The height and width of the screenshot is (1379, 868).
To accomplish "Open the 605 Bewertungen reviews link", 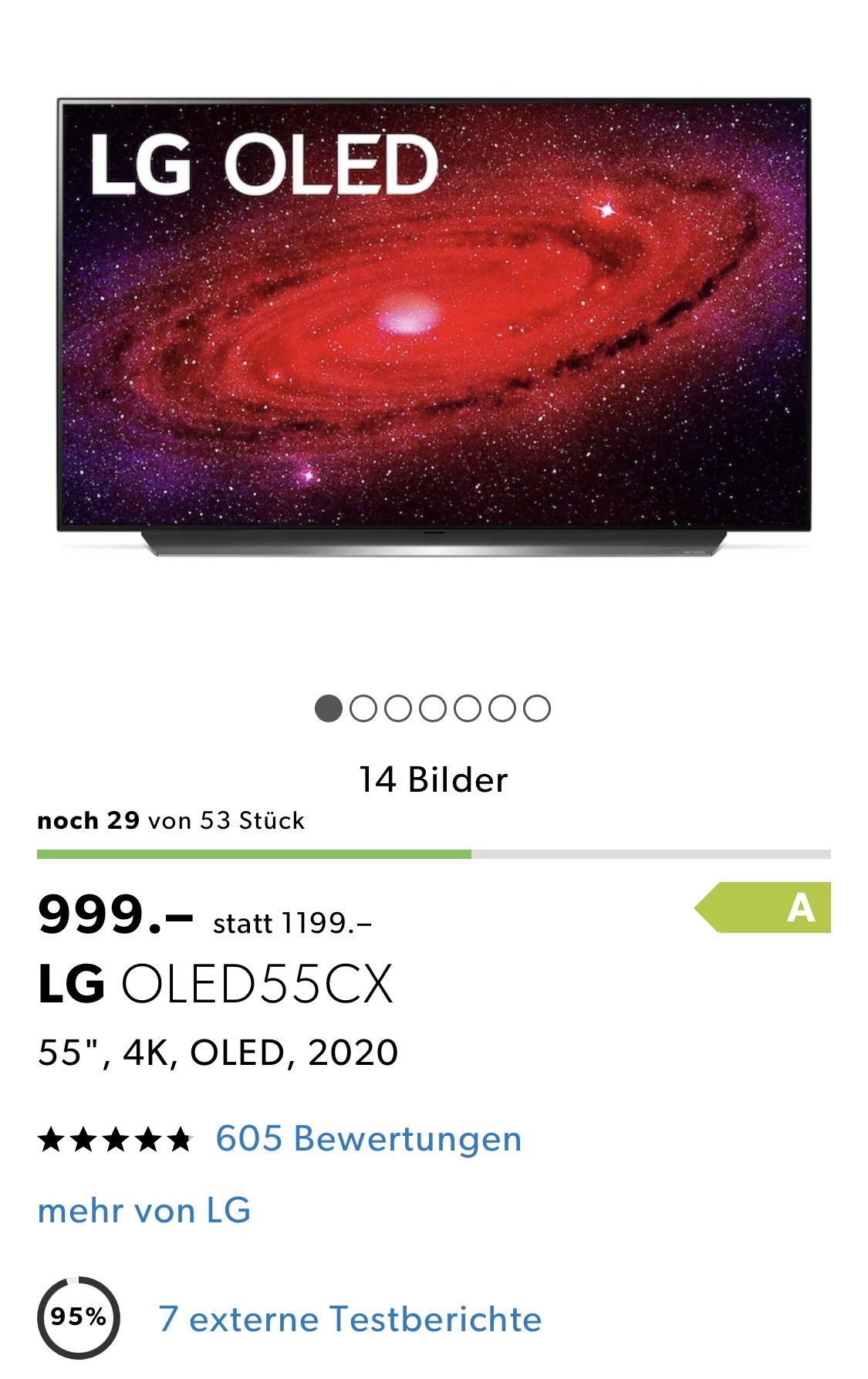I will pyautogui.click(x=368, y=1139).
